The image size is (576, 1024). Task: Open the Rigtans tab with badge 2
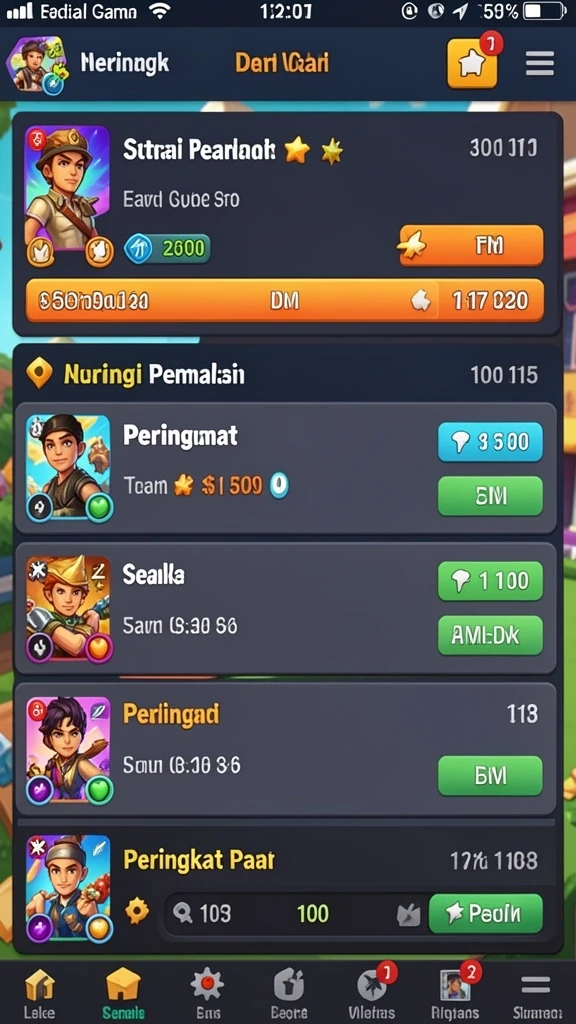tap(455, 994)
